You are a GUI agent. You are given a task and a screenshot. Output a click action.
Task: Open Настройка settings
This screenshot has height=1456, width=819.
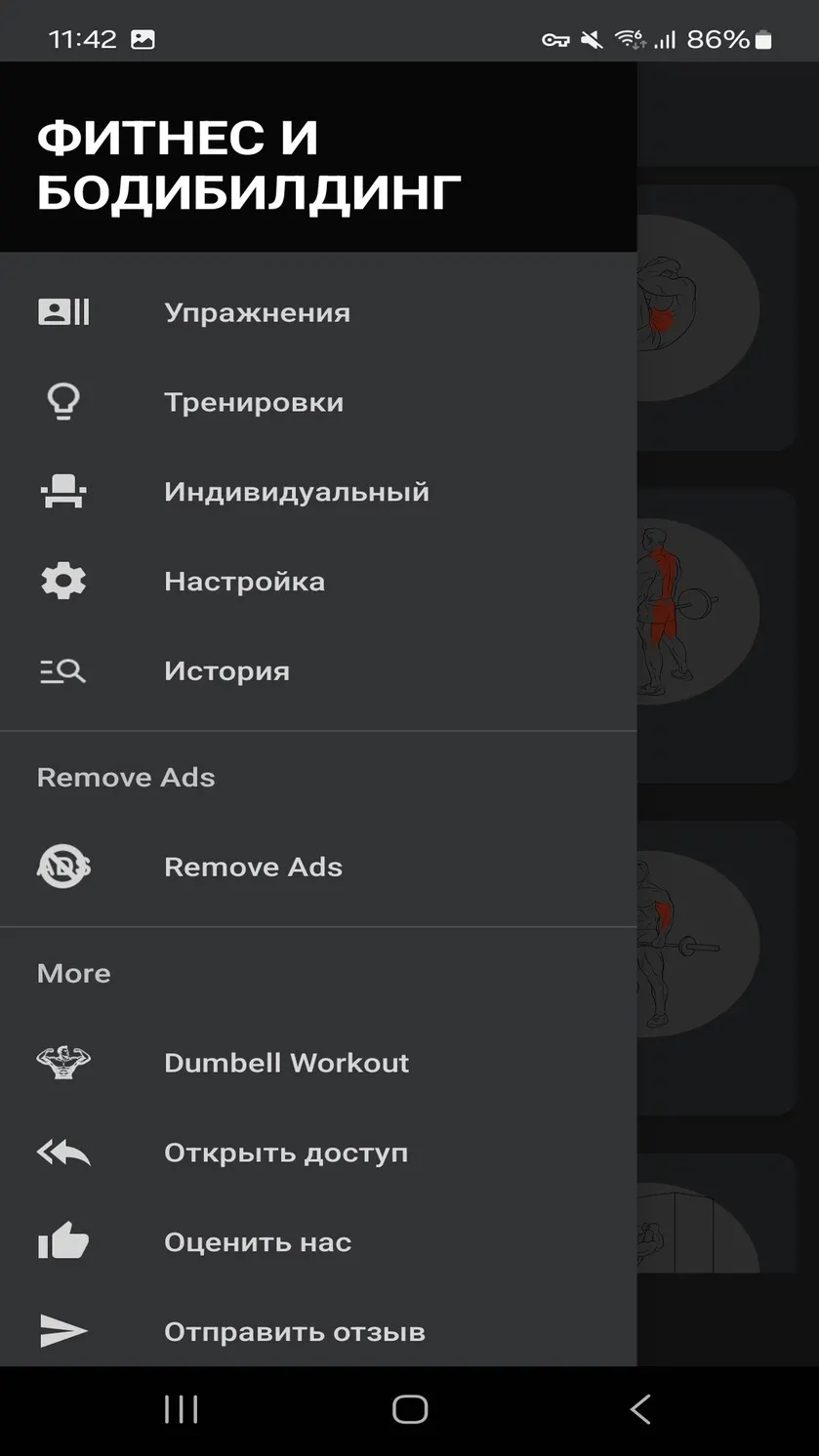point(318,582)
